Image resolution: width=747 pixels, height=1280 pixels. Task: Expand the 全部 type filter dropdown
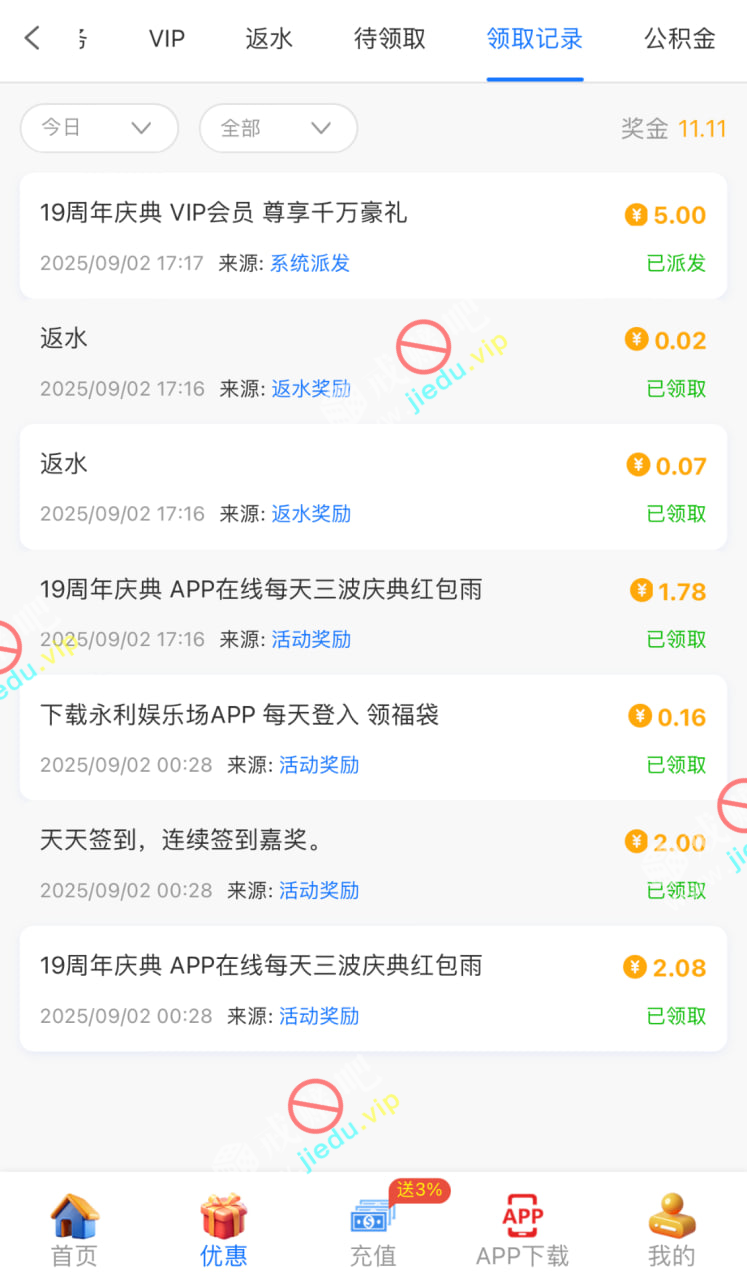coord(278,128)
